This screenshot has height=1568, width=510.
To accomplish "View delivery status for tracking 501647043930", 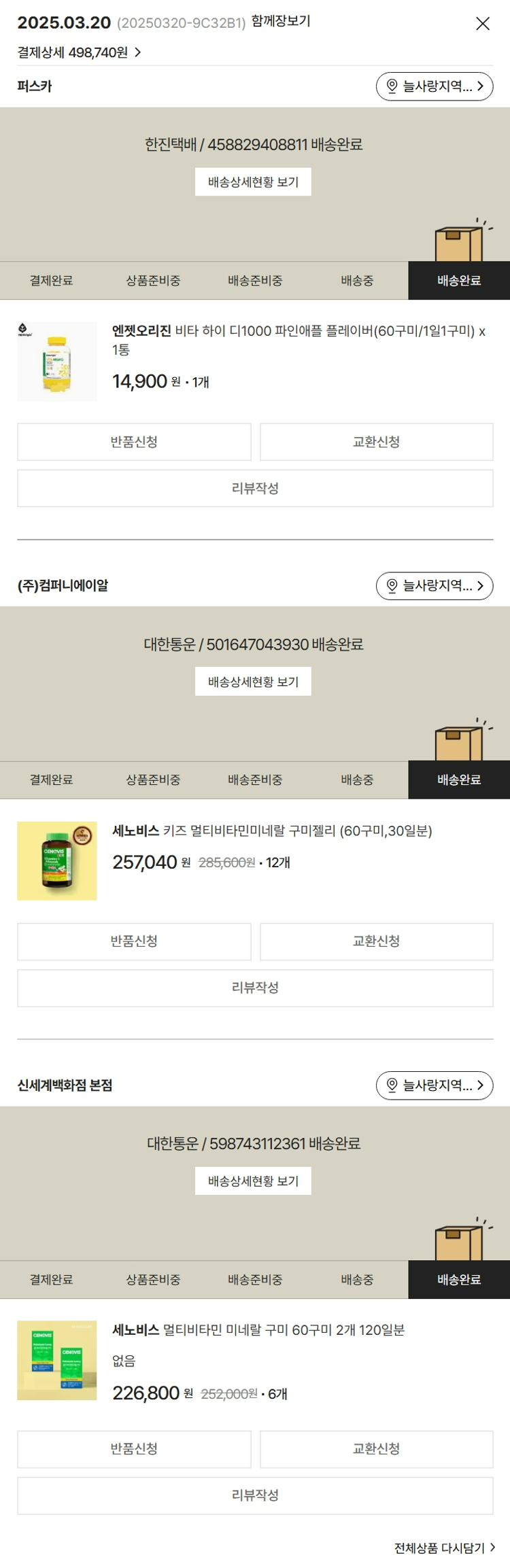I will point(253,682).
